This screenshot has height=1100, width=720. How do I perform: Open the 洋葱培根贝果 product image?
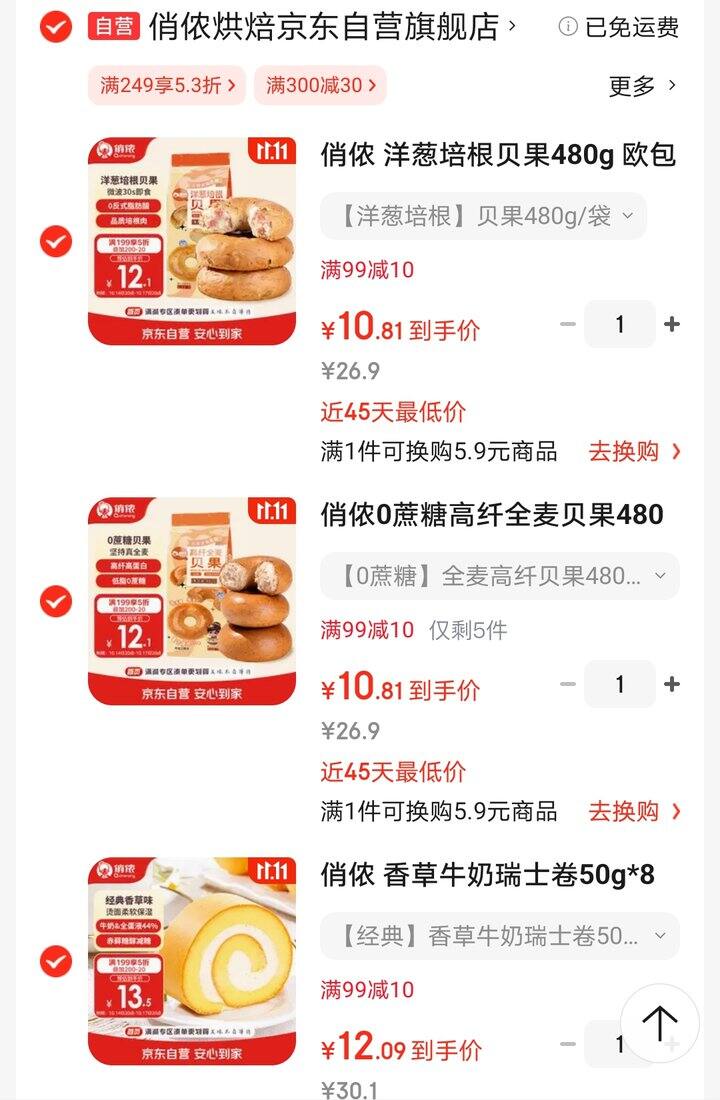(x=192, y=241)
